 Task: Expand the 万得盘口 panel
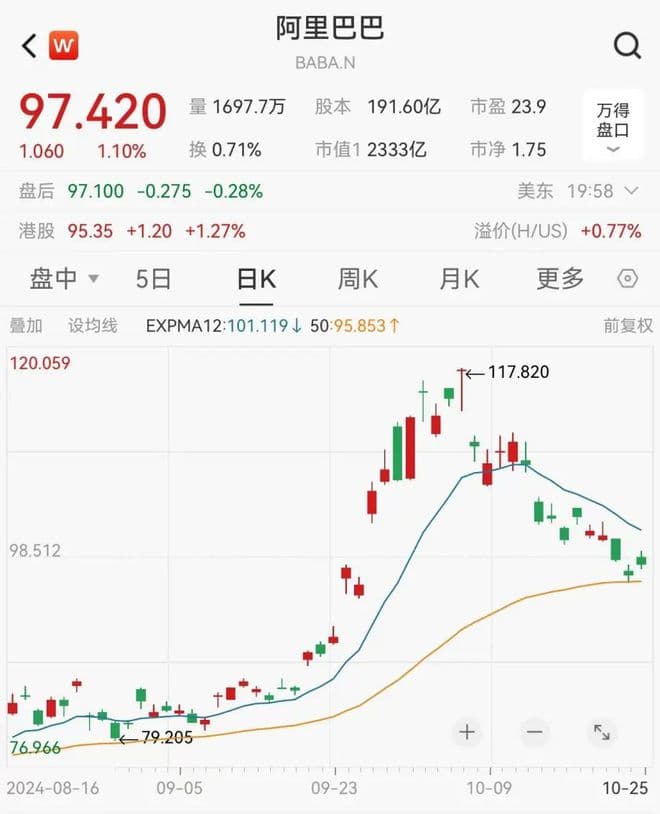point(613,127)
